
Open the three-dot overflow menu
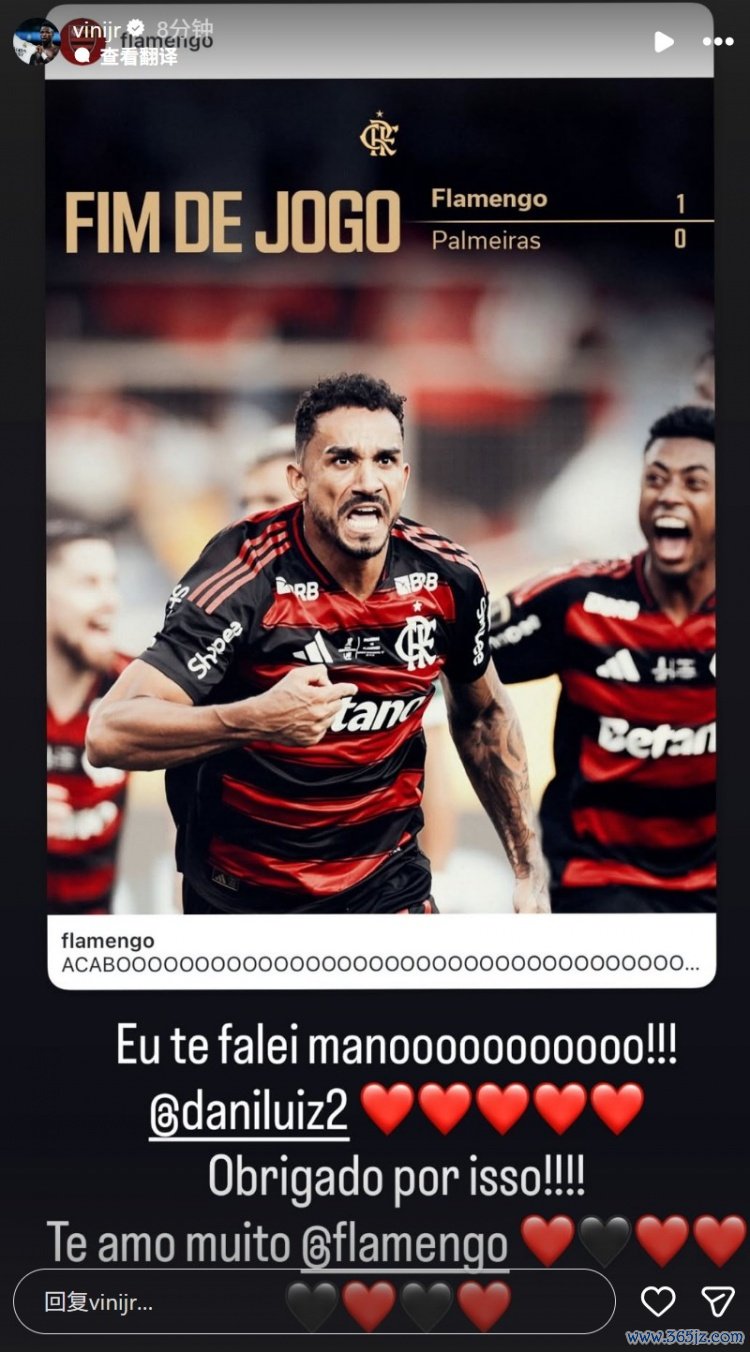click(x=717, y=42)
